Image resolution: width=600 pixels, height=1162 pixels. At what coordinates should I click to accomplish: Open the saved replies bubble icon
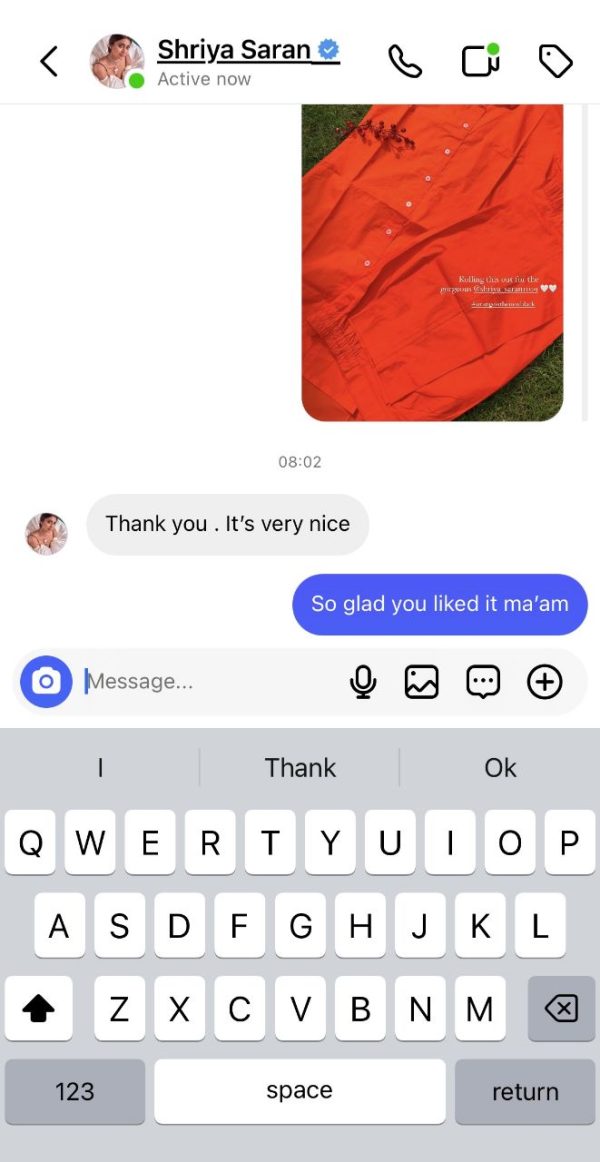click(483, 682)
